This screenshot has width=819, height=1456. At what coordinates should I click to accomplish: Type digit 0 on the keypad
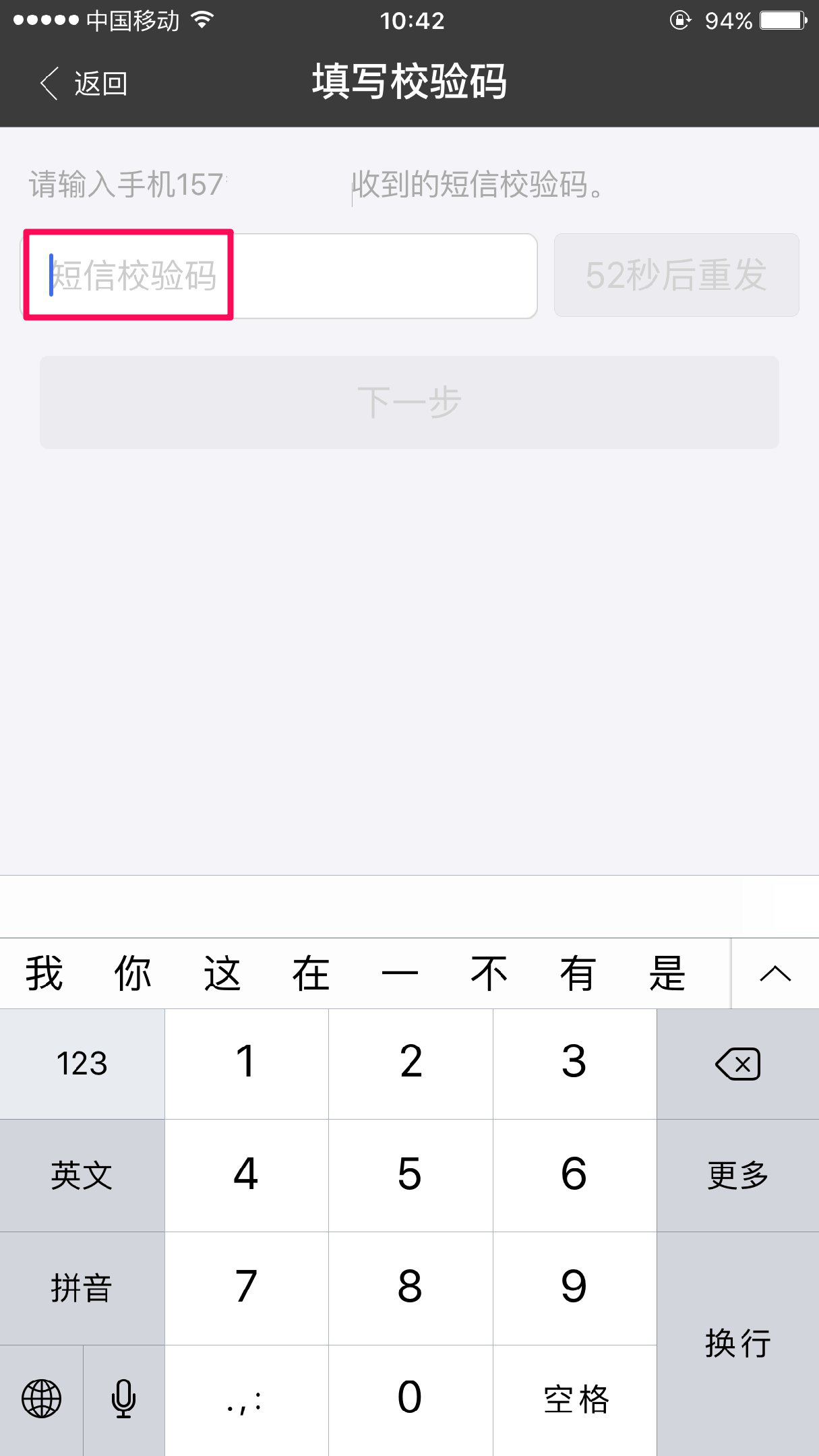410,1398
